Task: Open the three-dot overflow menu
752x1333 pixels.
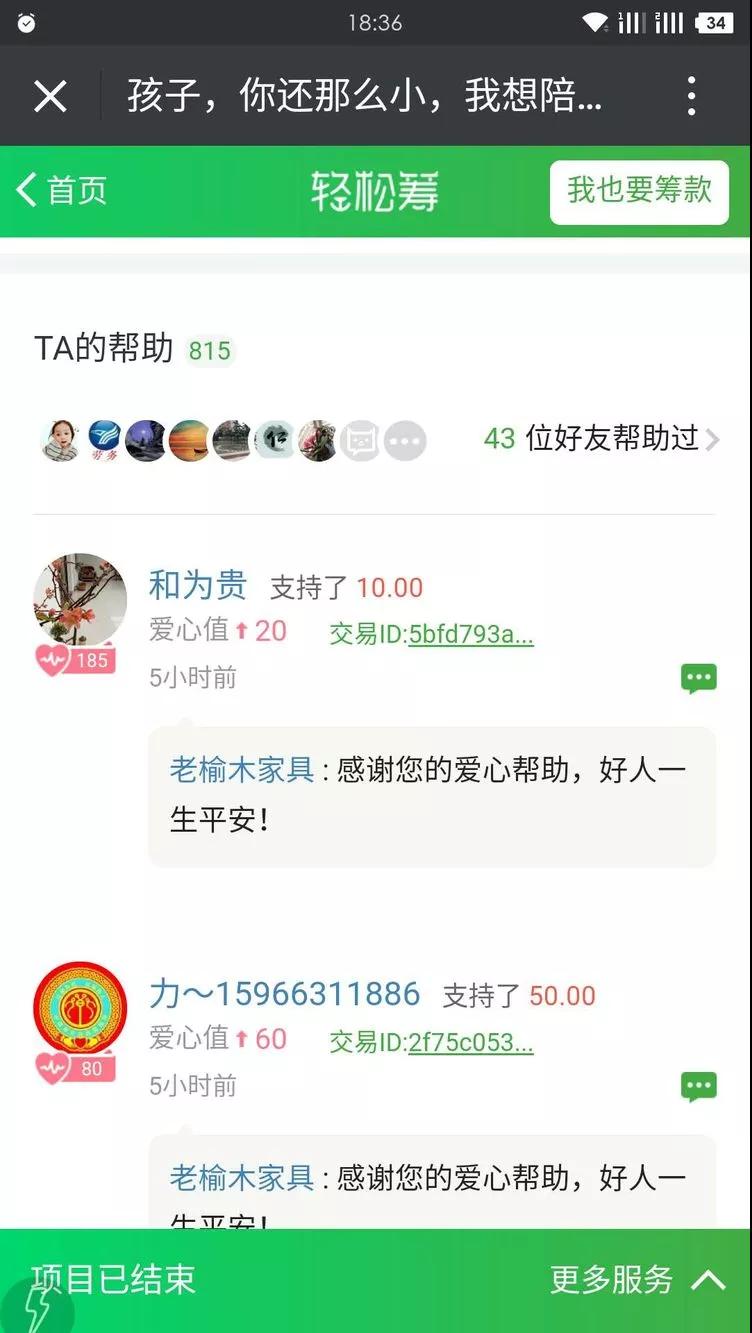Action: (x=691, y=97)
